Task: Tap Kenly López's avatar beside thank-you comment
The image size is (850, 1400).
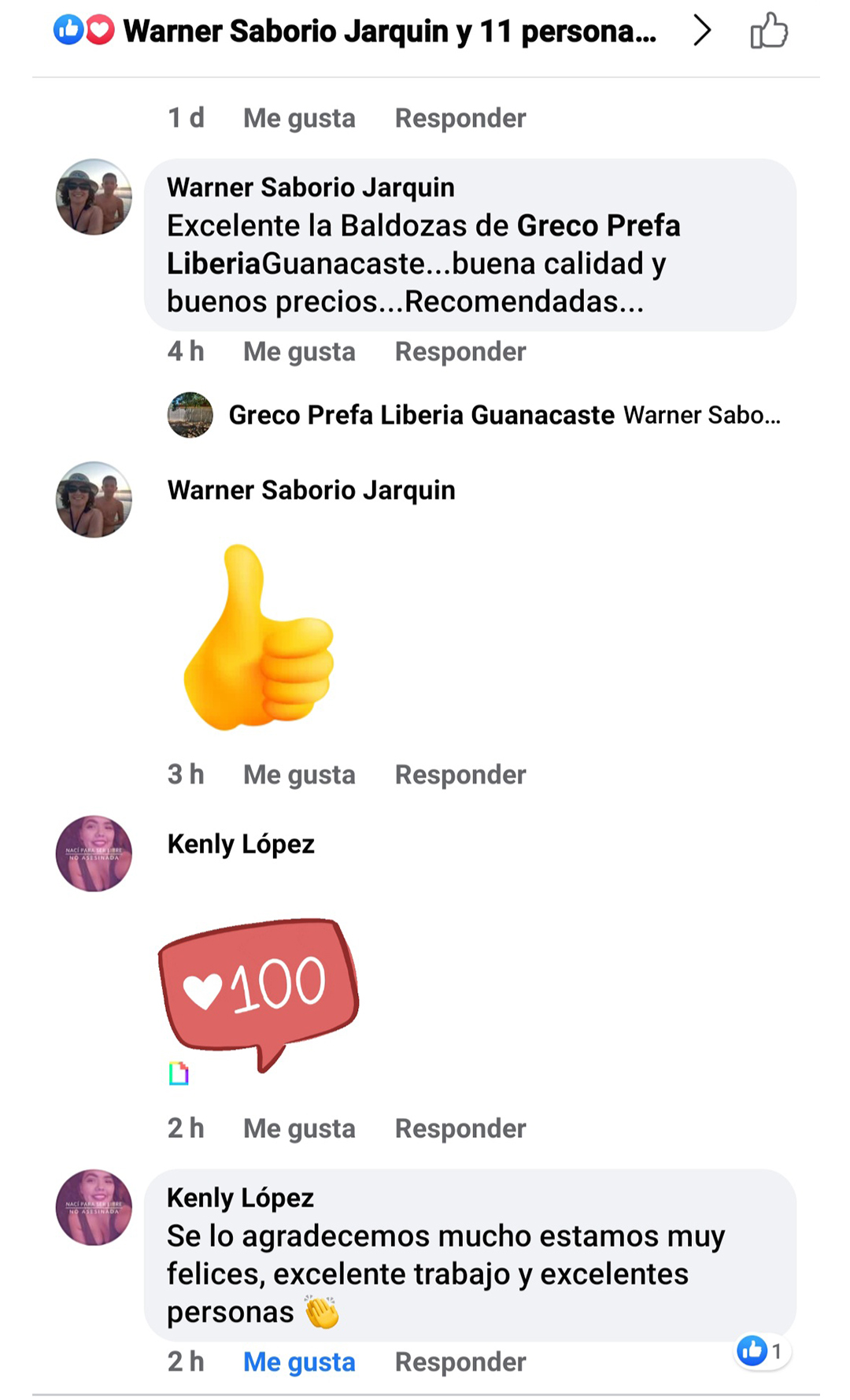Action: pyautogui.click(x=94, y=1207)
